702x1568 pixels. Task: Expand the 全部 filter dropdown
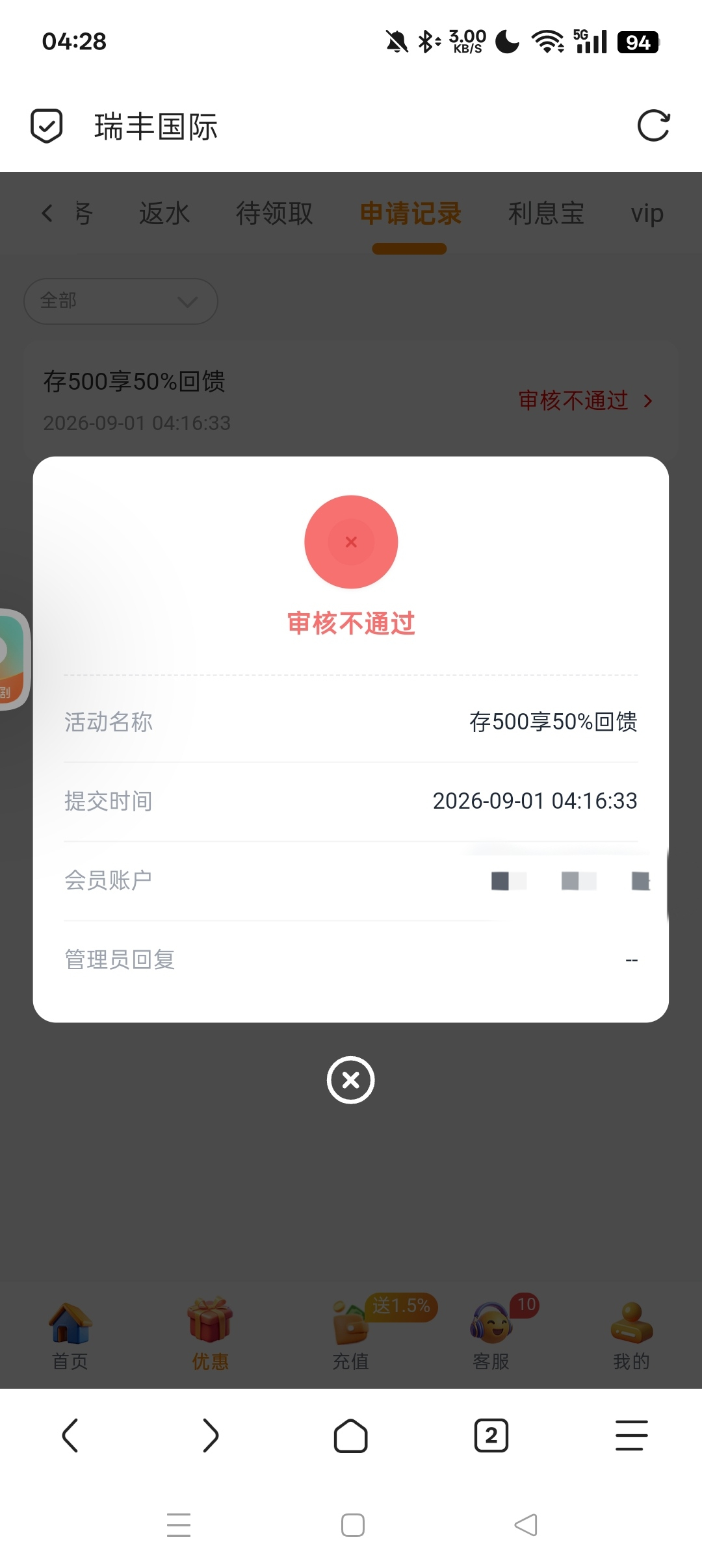tap(121, 301)
